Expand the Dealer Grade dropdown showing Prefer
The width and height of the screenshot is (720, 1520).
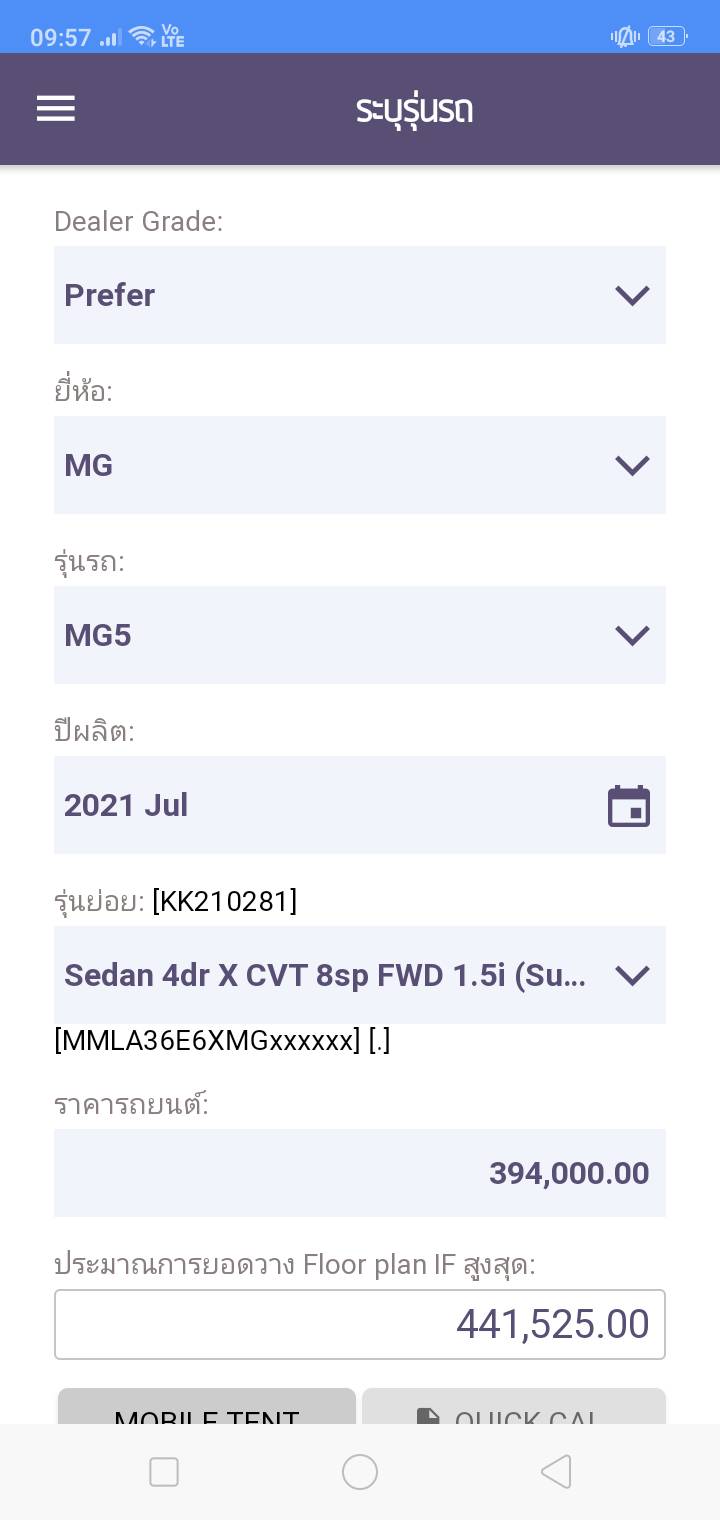[359, 295]
